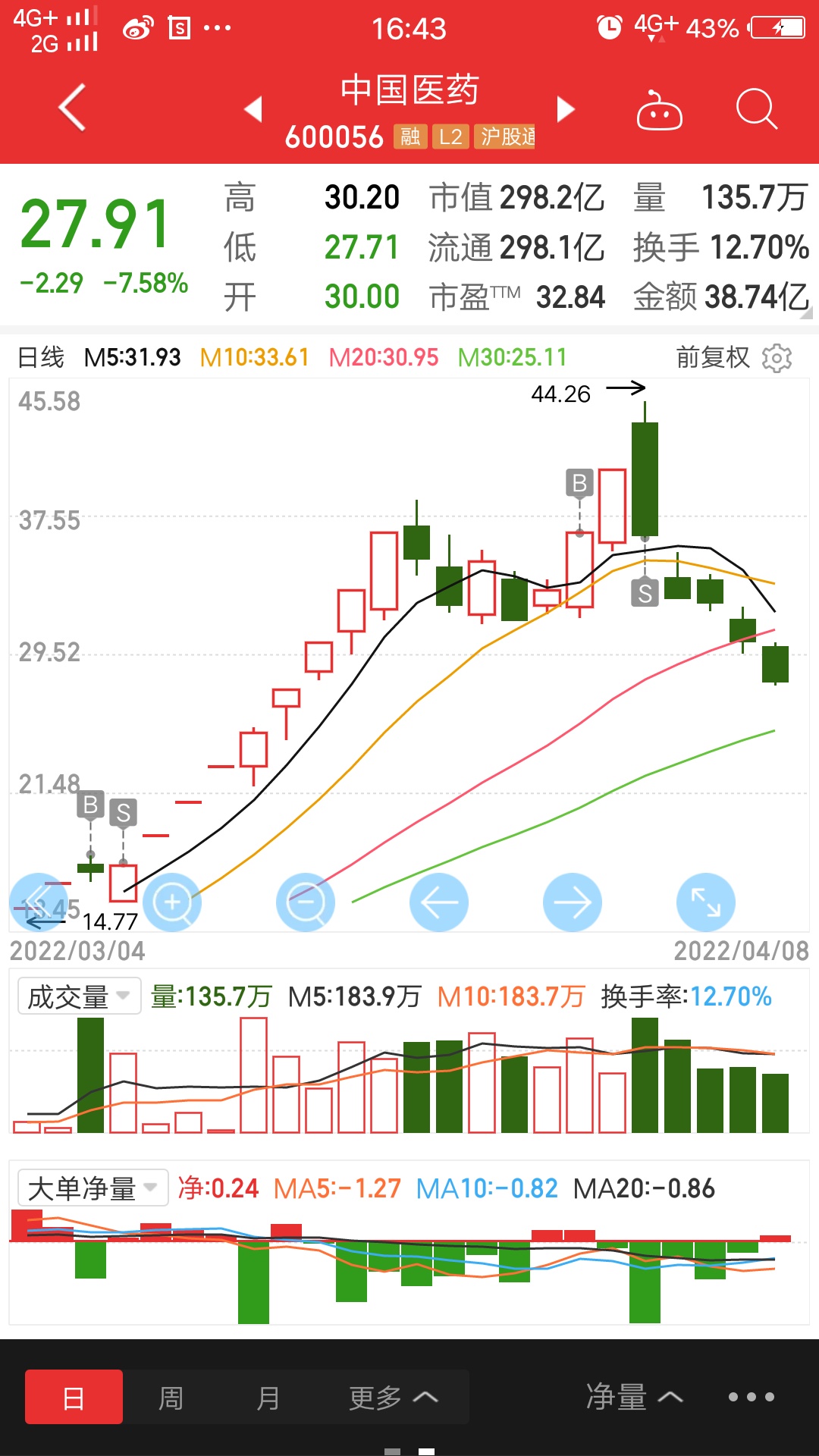Viewport: 819px width, 1456px height.
Task: Expand chart to full screen
Action: [x=706, y=902]
